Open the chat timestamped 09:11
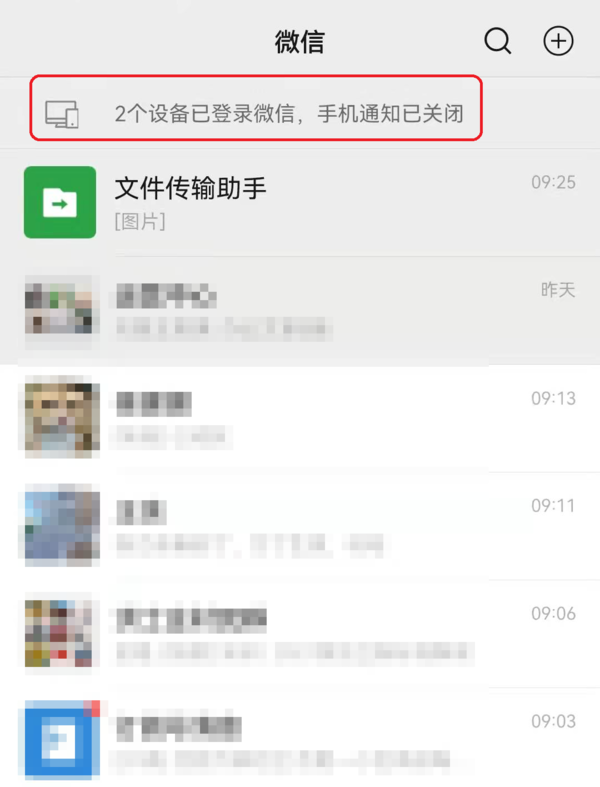This screenshot has height=787, width=600. [x=300, y=524]
